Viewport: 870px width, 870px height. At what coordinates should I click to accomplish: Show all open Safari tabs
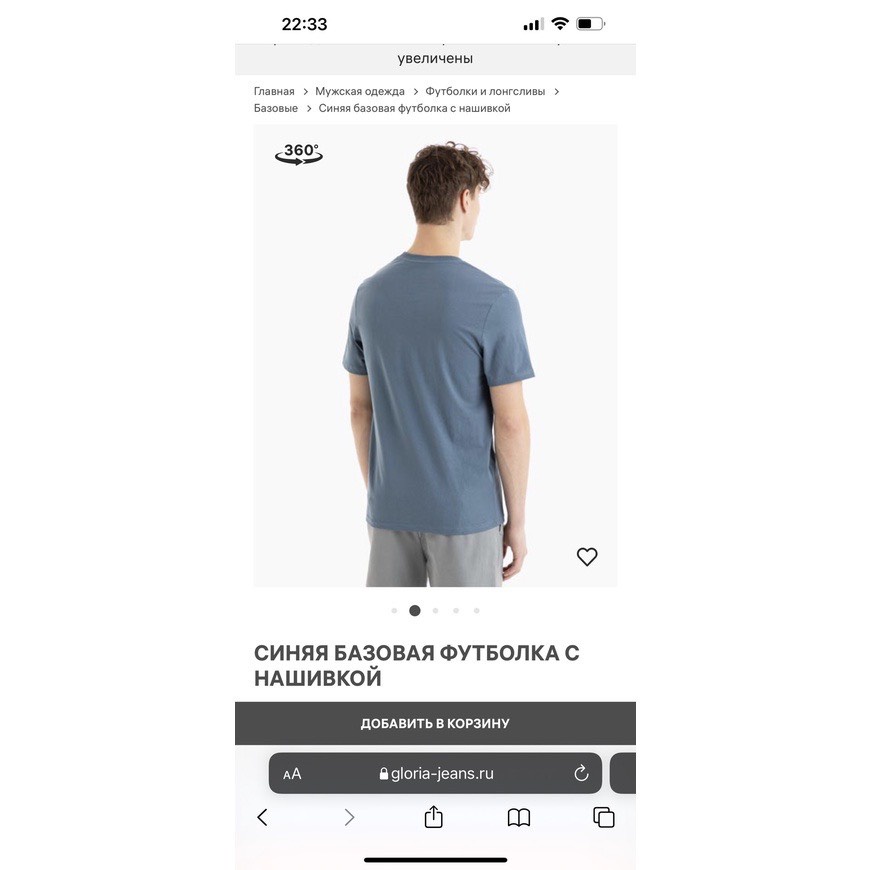coord(604,817)
